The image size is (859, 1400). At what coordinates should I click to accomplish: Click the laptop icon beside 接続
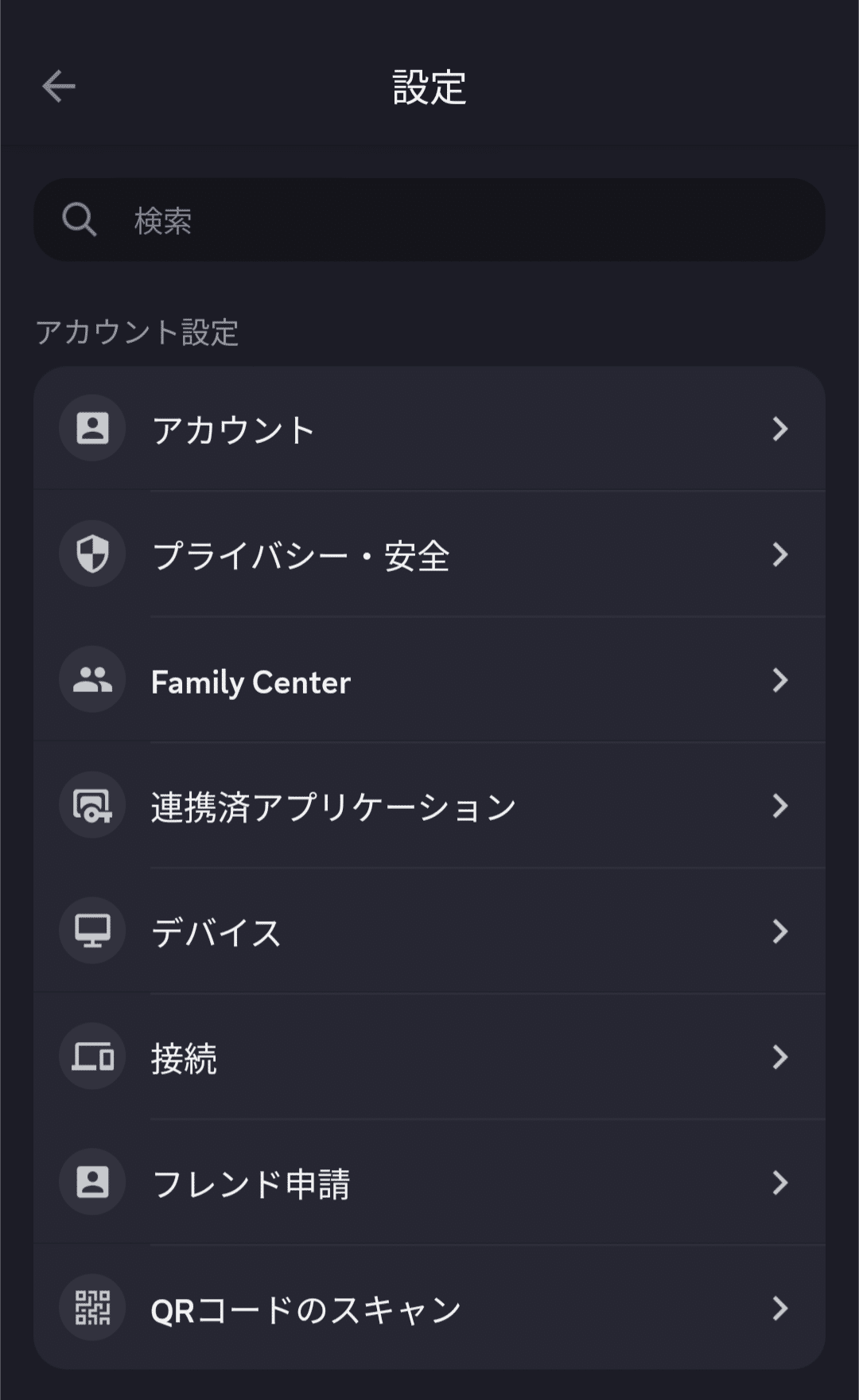coord(91,1056)
